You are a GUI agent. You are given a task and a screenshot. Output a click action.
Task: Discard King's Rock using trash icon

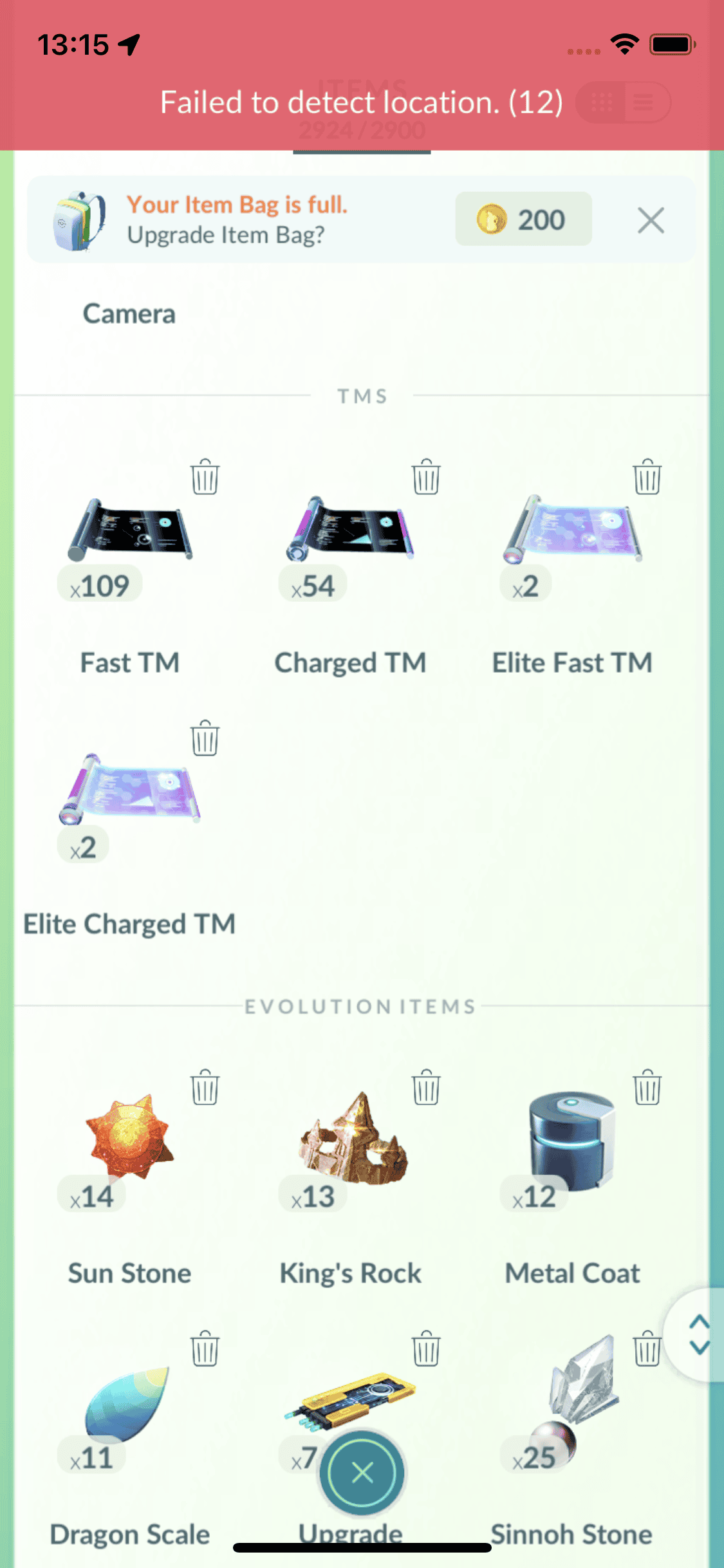click(x=426, y=1088)
